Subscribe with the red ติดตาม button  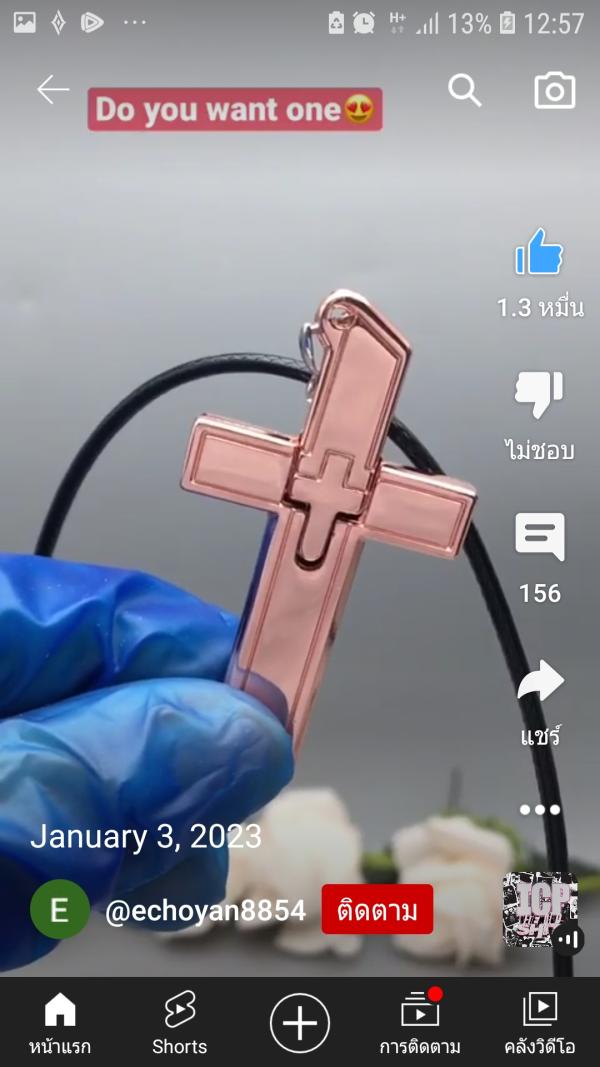click(377, 909)
